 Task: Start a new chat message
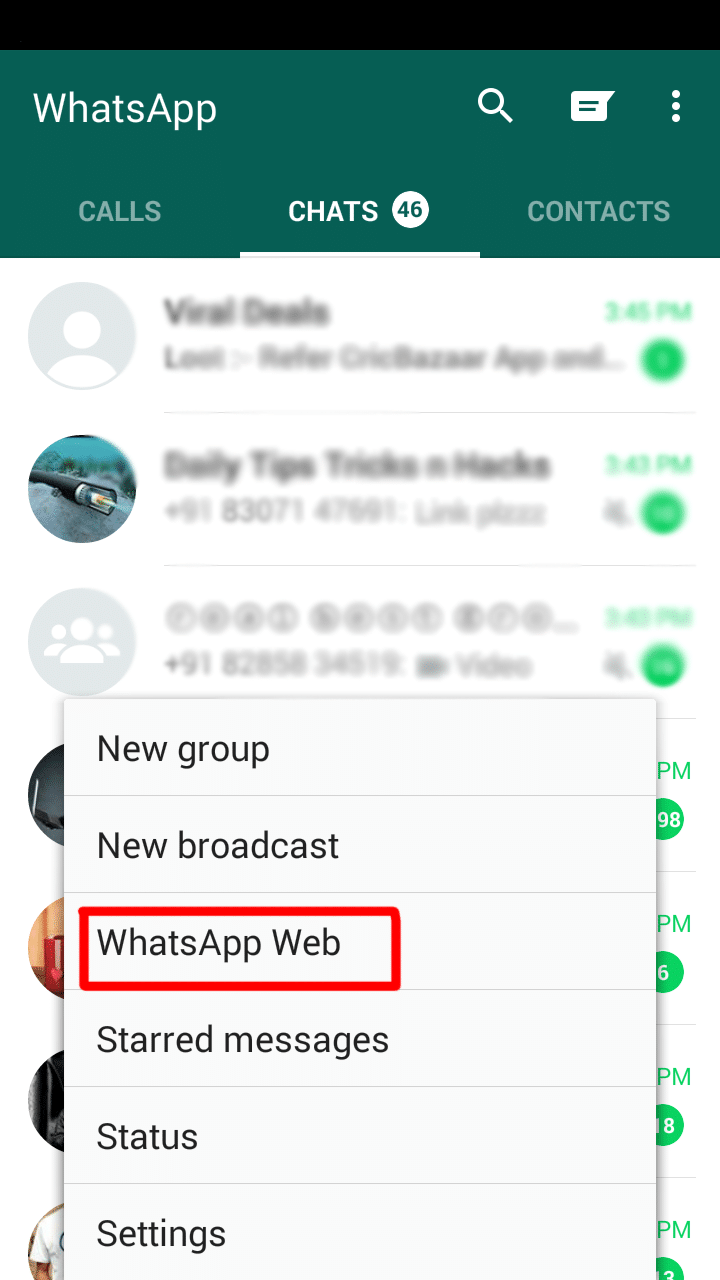pos(591,105)
